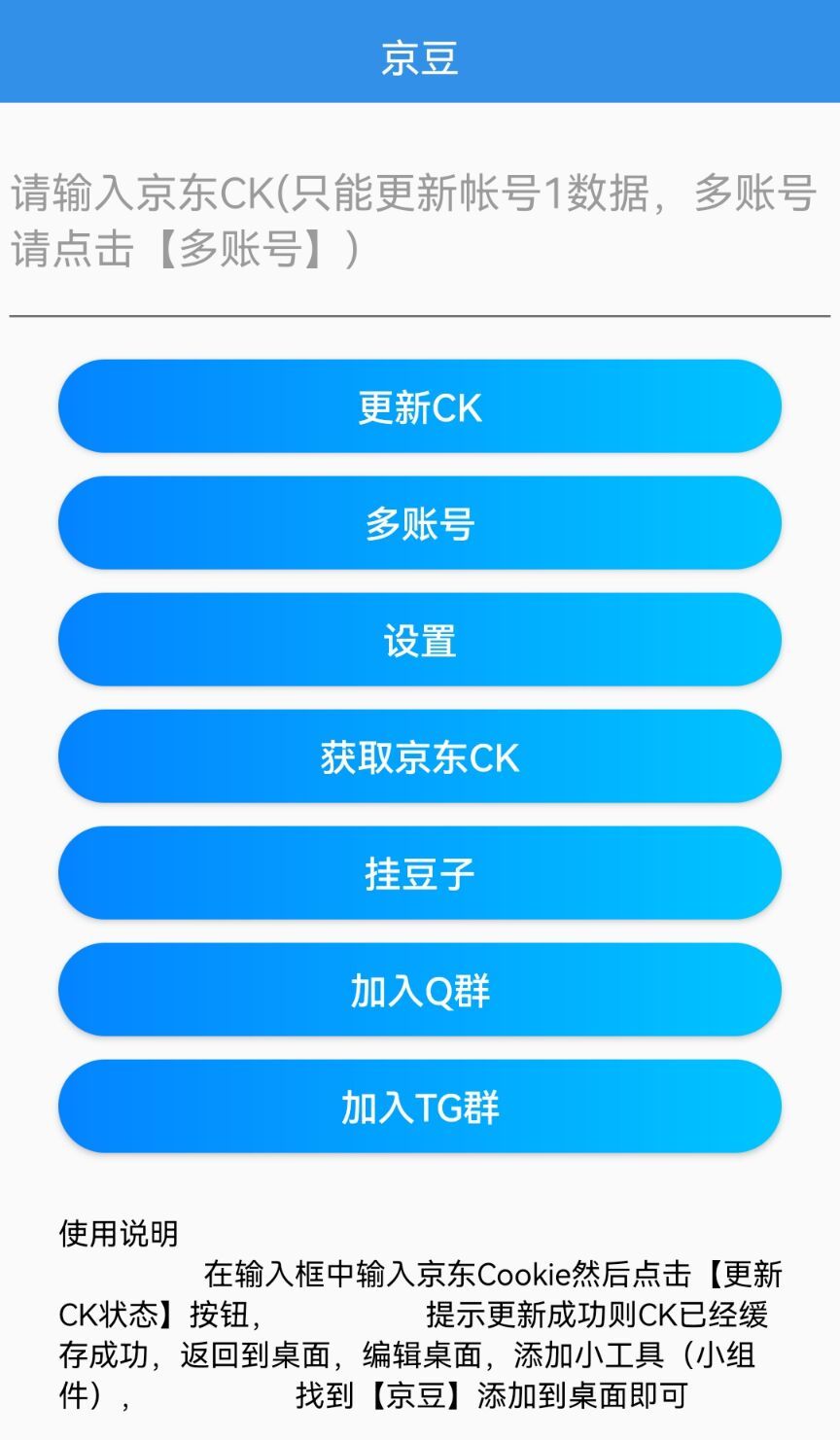Open 设置
The height and width of the screenshot is (1440, 840).
tap(419, 640)
